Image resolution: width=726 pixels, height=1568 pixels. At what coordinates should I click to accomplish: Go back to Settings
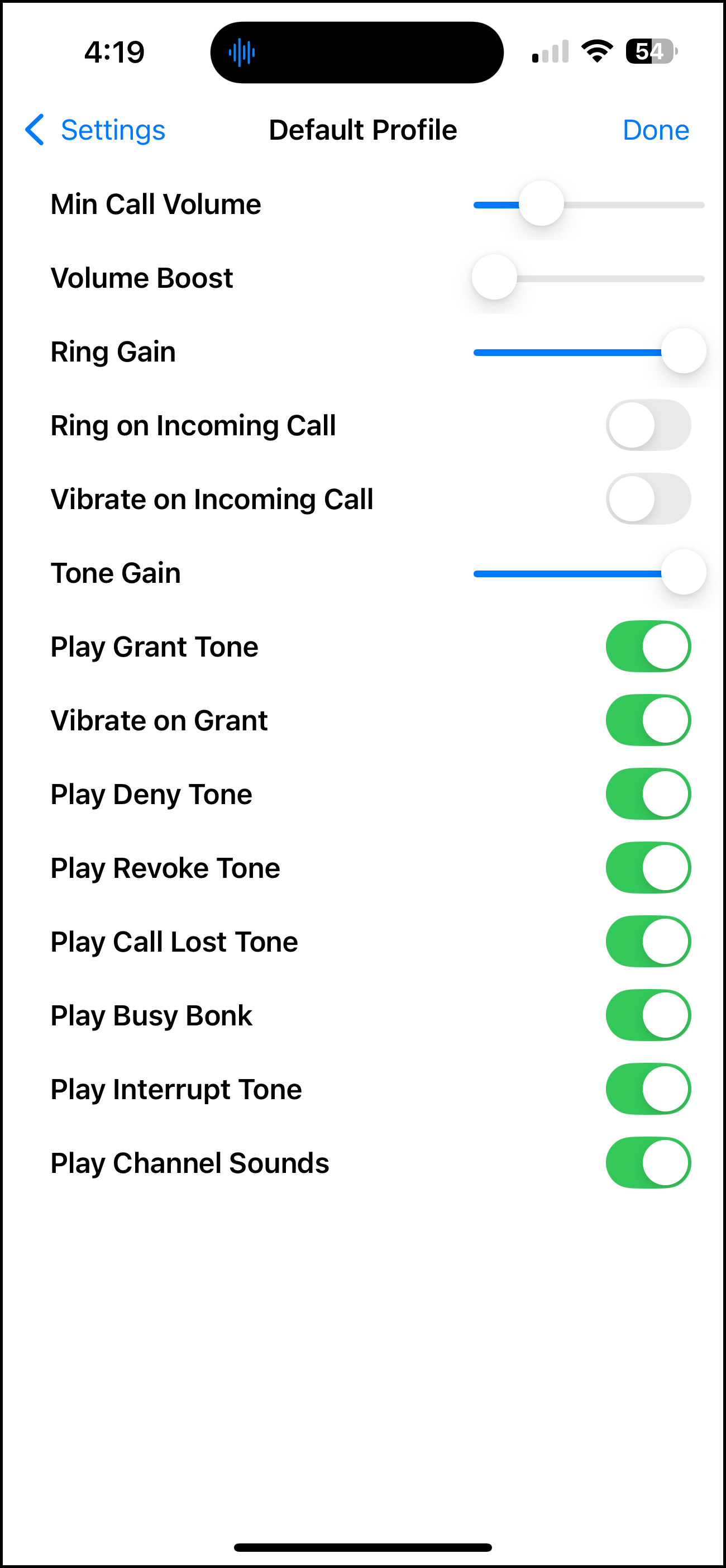(x=95, y=130)
